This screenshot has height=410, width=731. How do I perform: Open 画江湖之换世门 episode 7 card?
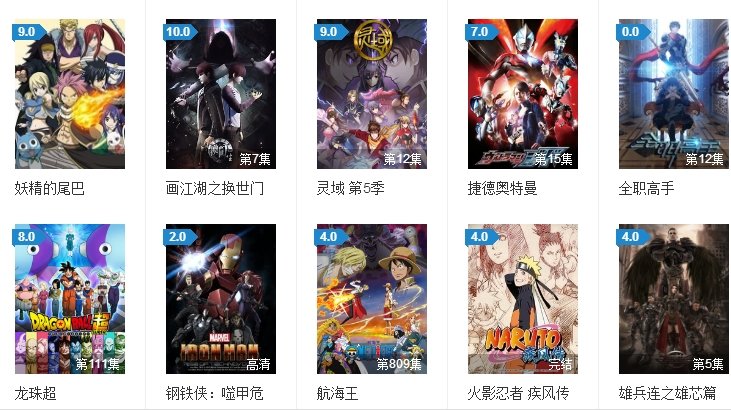point(221,94)
